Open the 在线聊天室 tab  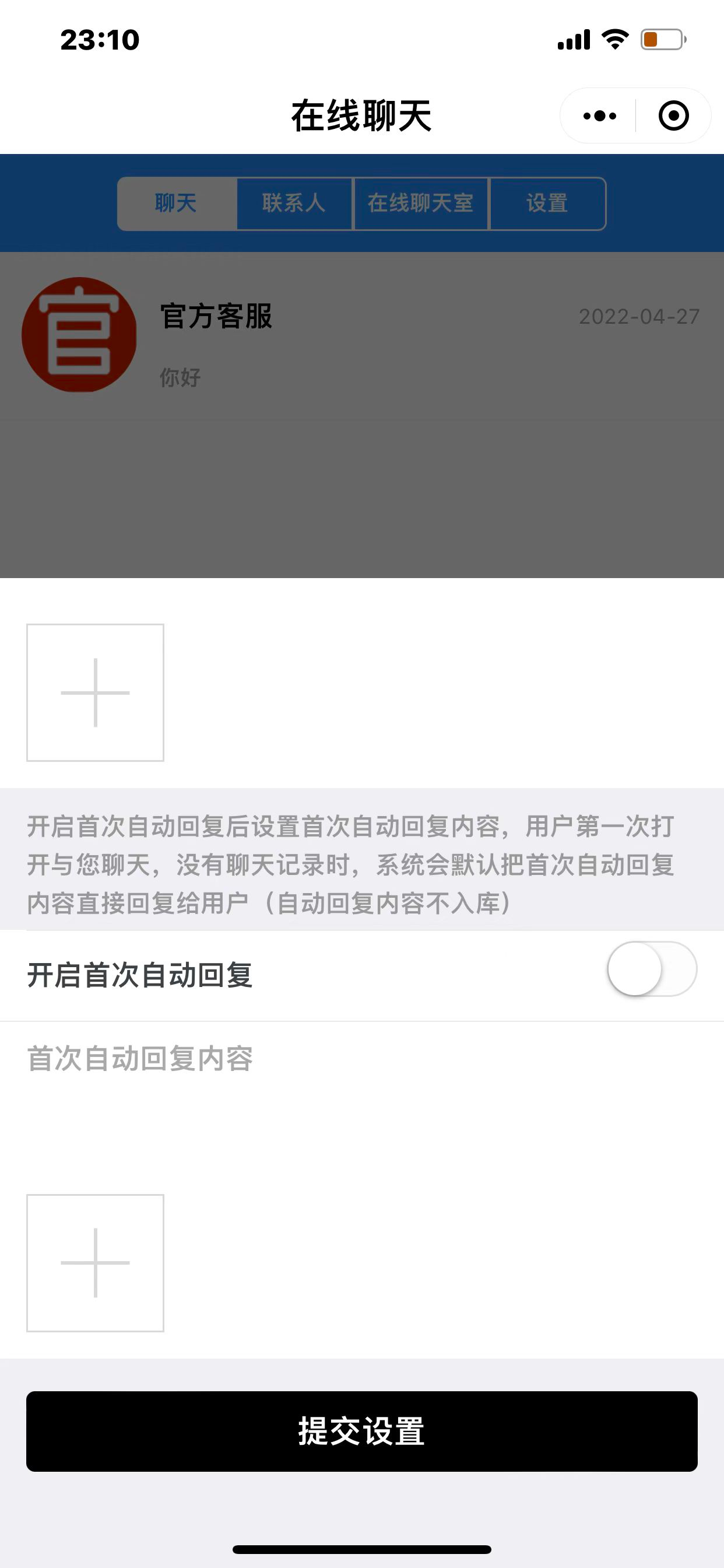tap(420, 204)
